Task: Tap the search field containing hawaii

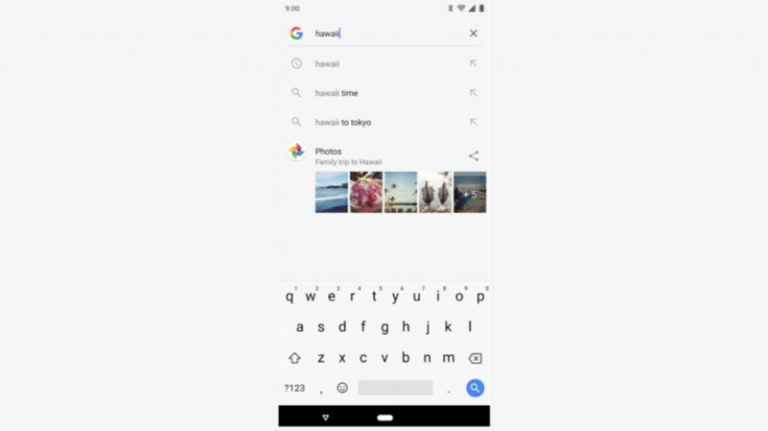Action: coord(385,33)
